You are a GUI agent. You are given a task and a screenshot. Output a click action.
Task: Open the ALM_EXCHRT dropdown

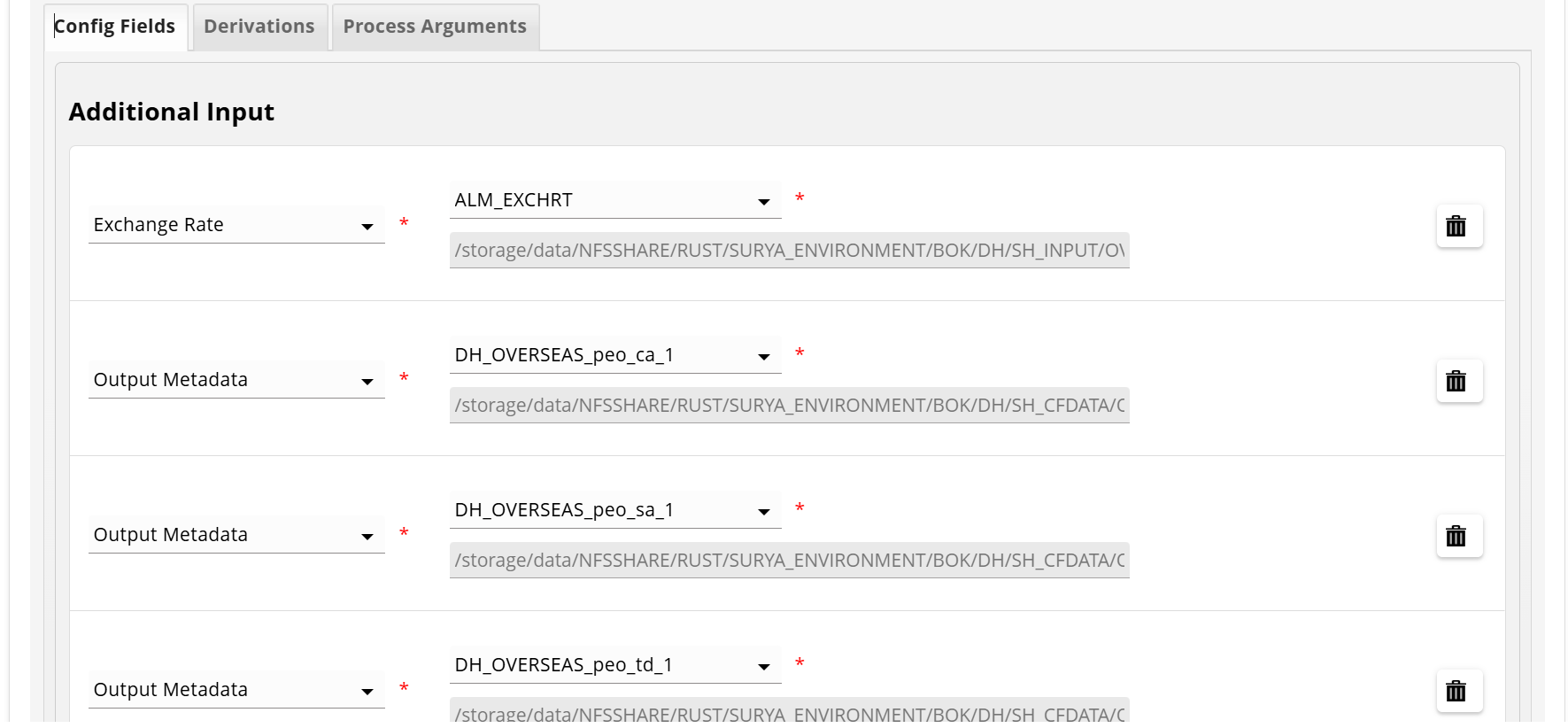614,200
